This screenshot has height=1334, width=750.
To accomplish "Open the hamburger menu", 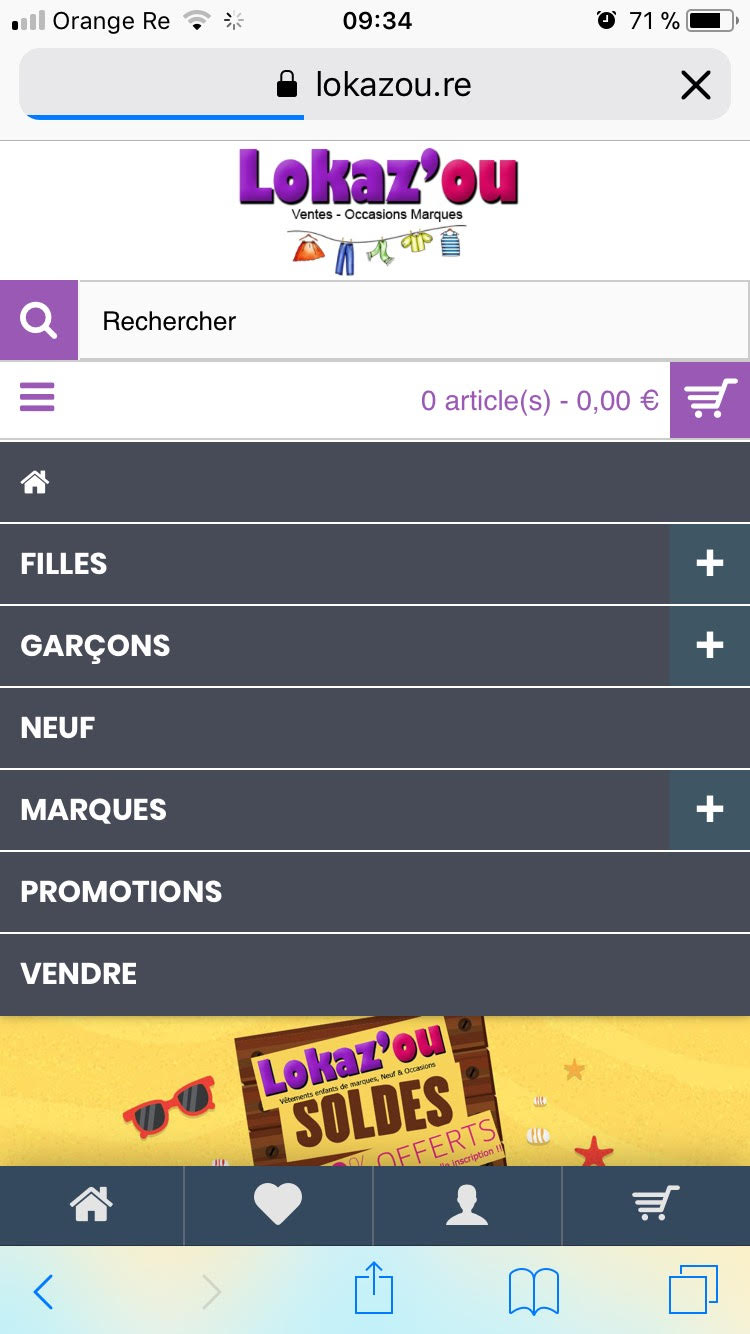I will (x=37, y=398).
